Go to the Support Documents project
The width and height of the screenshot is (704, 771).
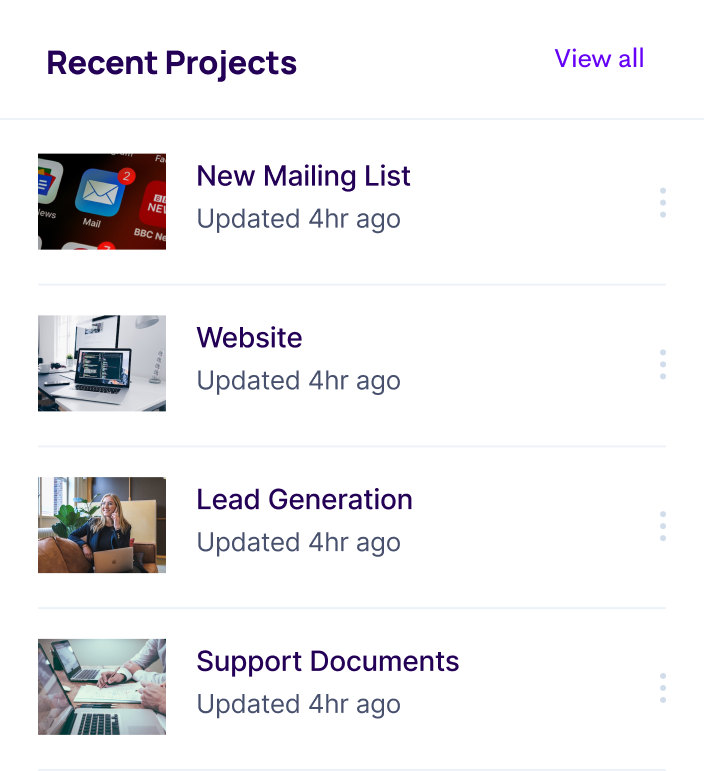pyautogui.click(x=327, y=662)
